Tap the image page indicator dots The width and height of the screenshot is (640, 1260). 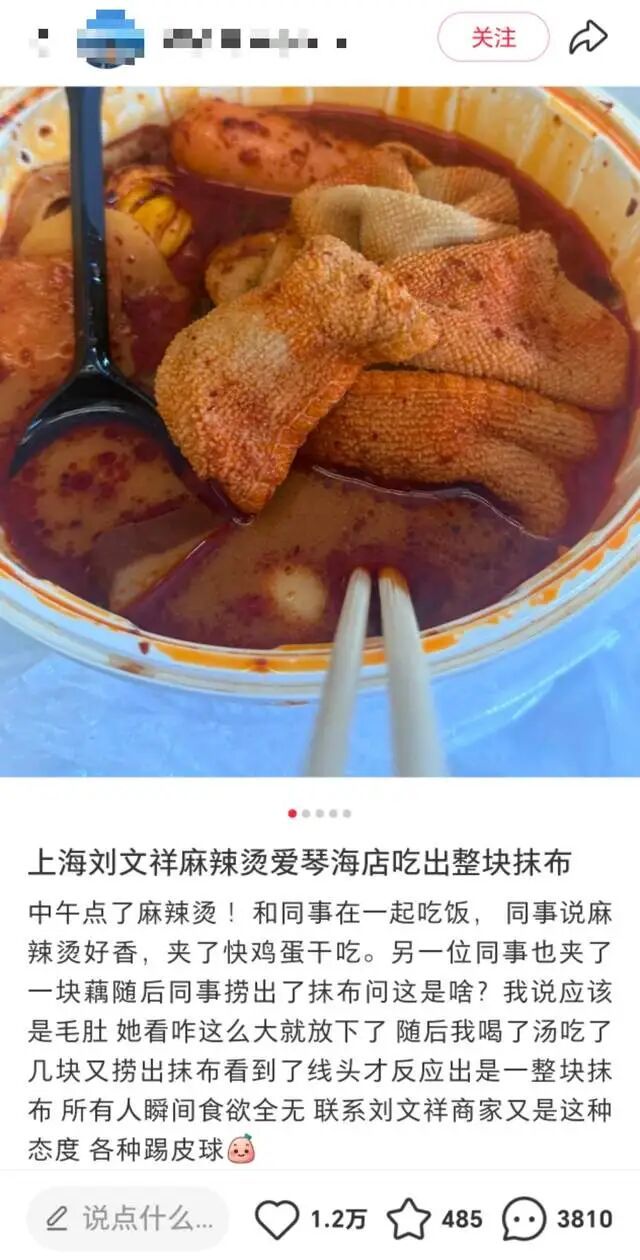coord(320,814)
